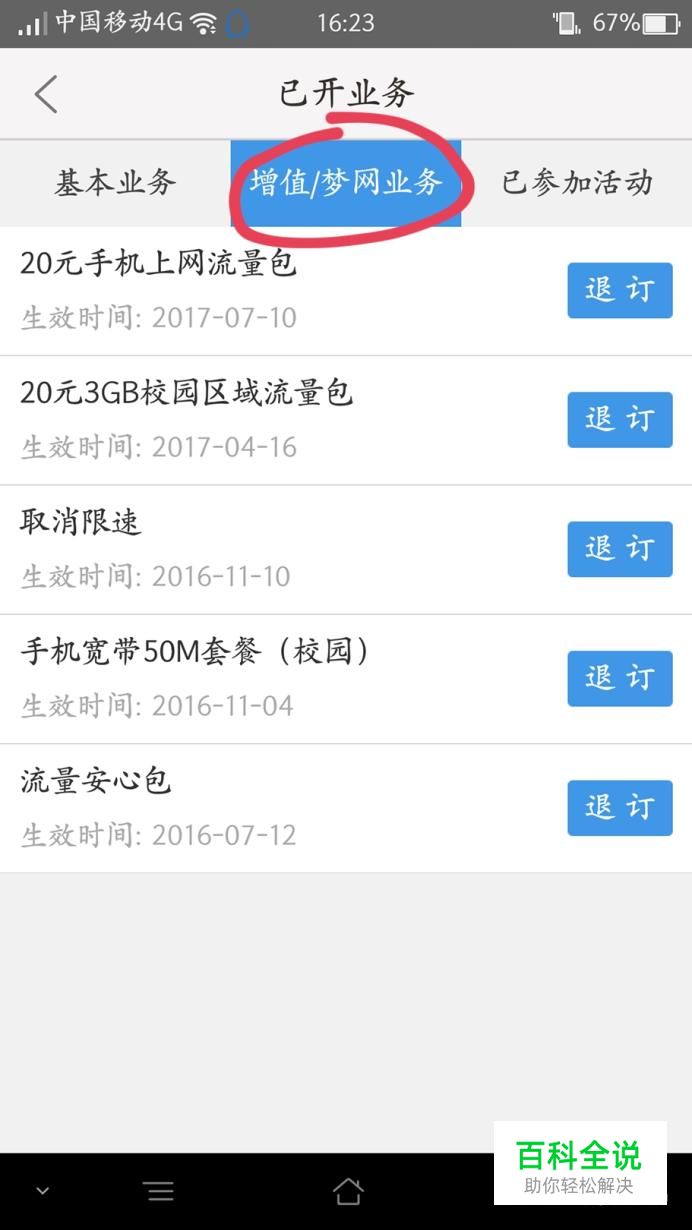Select the 增值/梦网业务 tab
This screenshot has width=692, height=1230.
[x=346, y=183]
